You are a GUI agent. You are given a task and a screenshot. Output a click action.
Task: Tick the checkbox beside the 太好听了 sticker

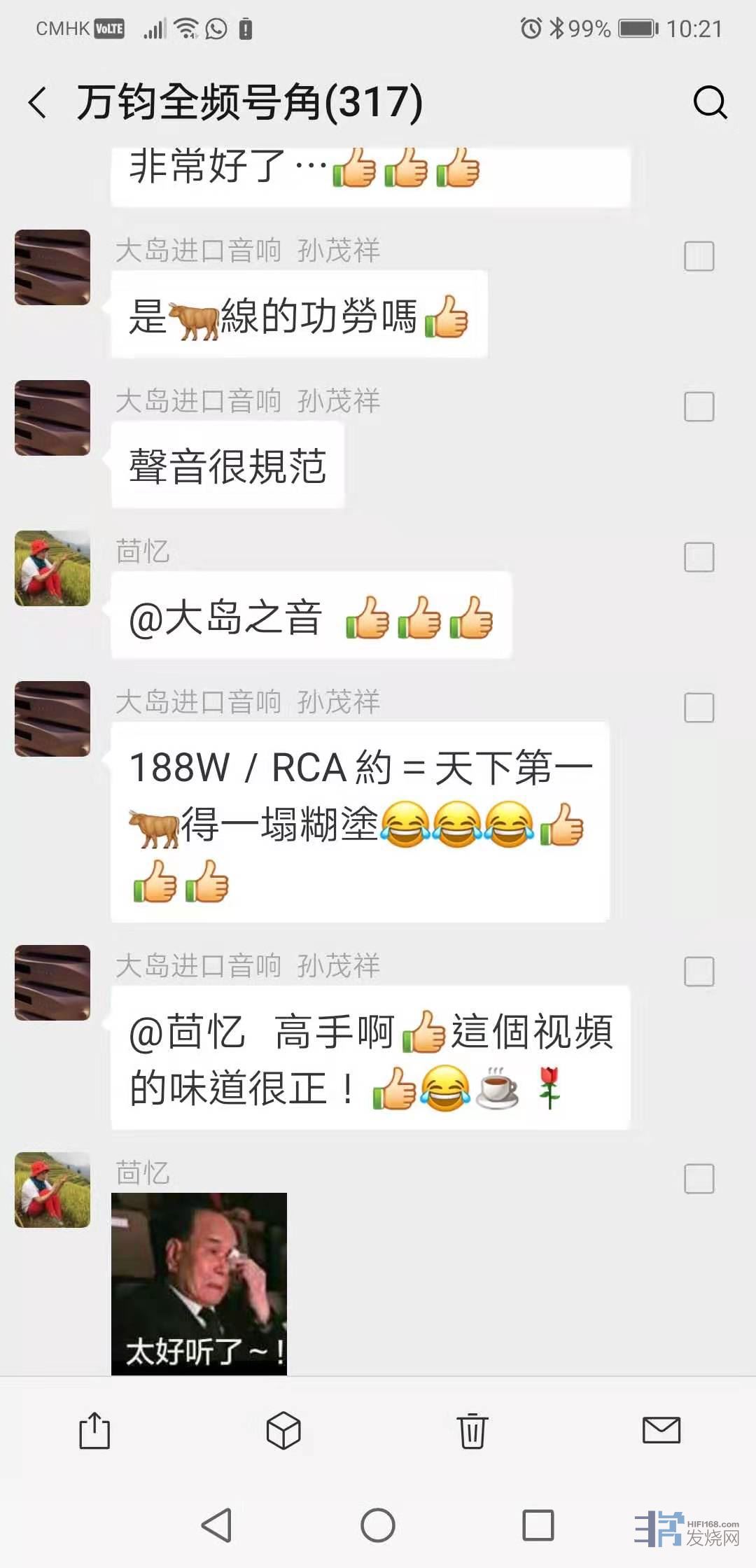point(699,1179)
